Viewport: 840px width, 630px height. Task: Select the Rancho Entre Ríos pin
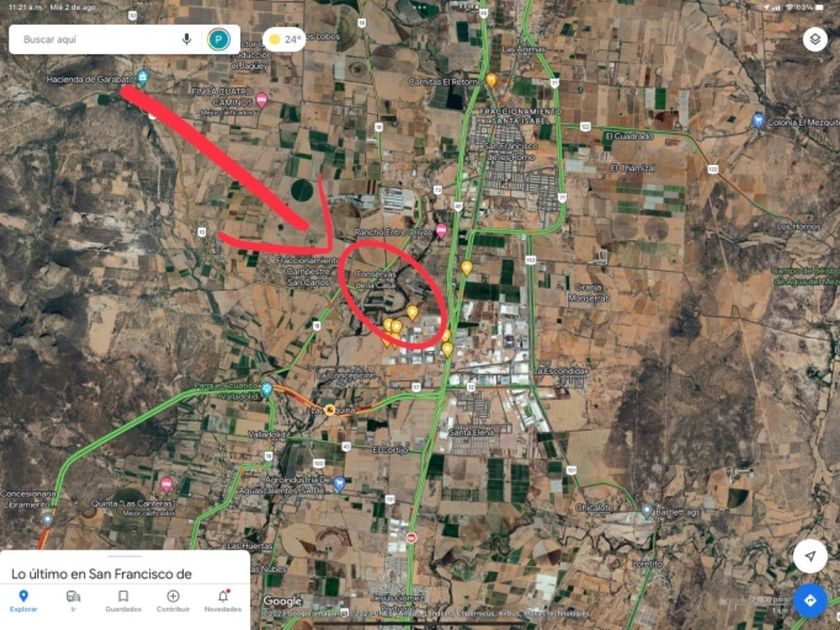441,231
